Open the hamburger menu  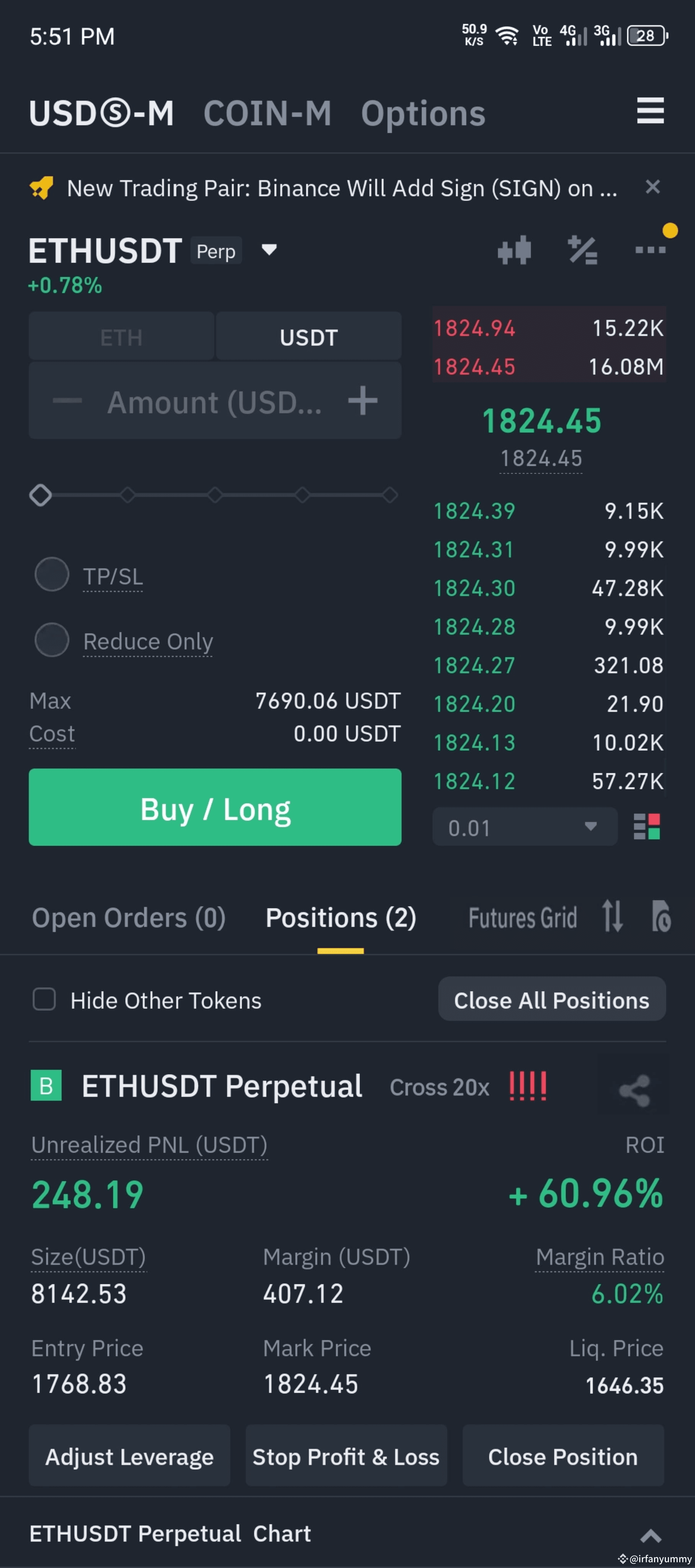coord(650,111)
